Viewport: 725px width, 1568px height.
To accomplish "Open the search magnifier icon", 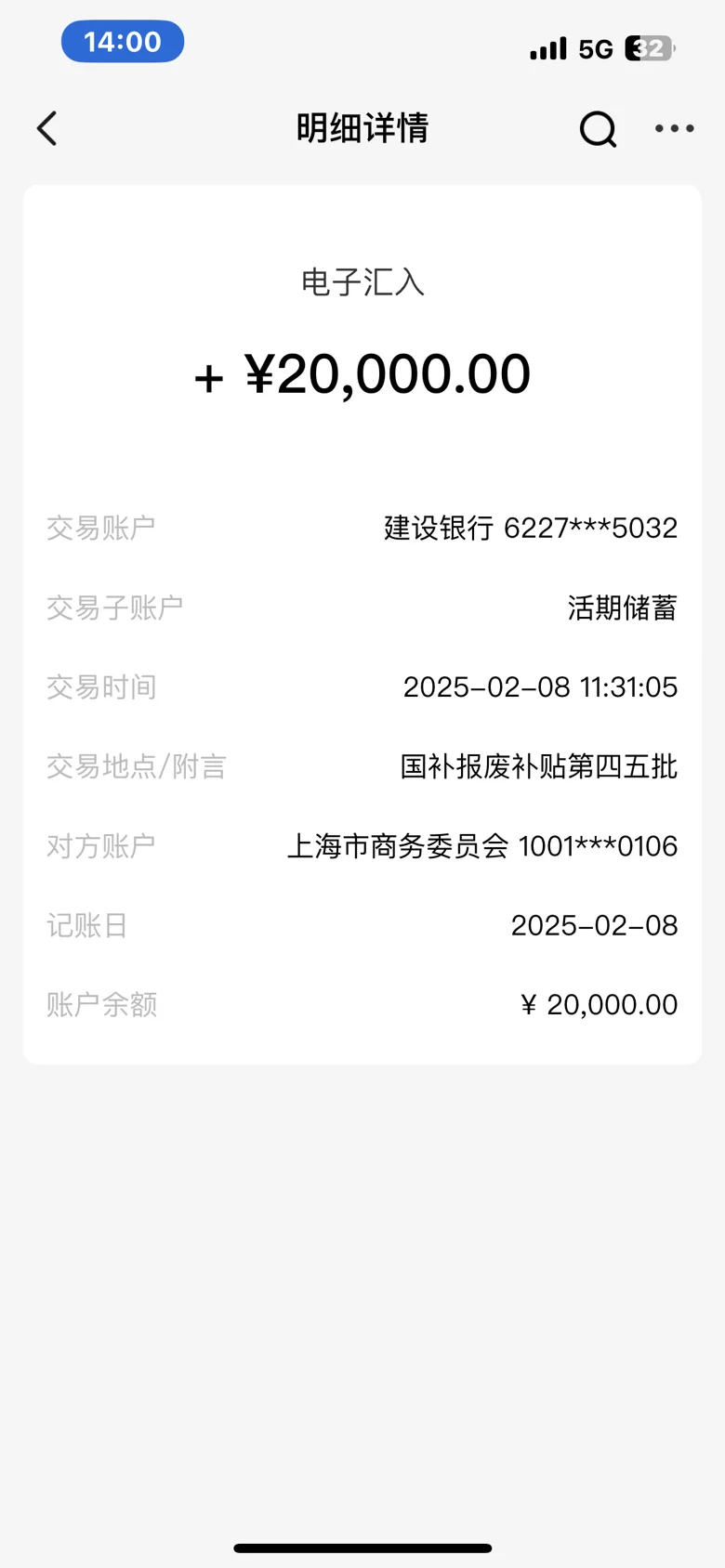I will [x=599, y=129].
